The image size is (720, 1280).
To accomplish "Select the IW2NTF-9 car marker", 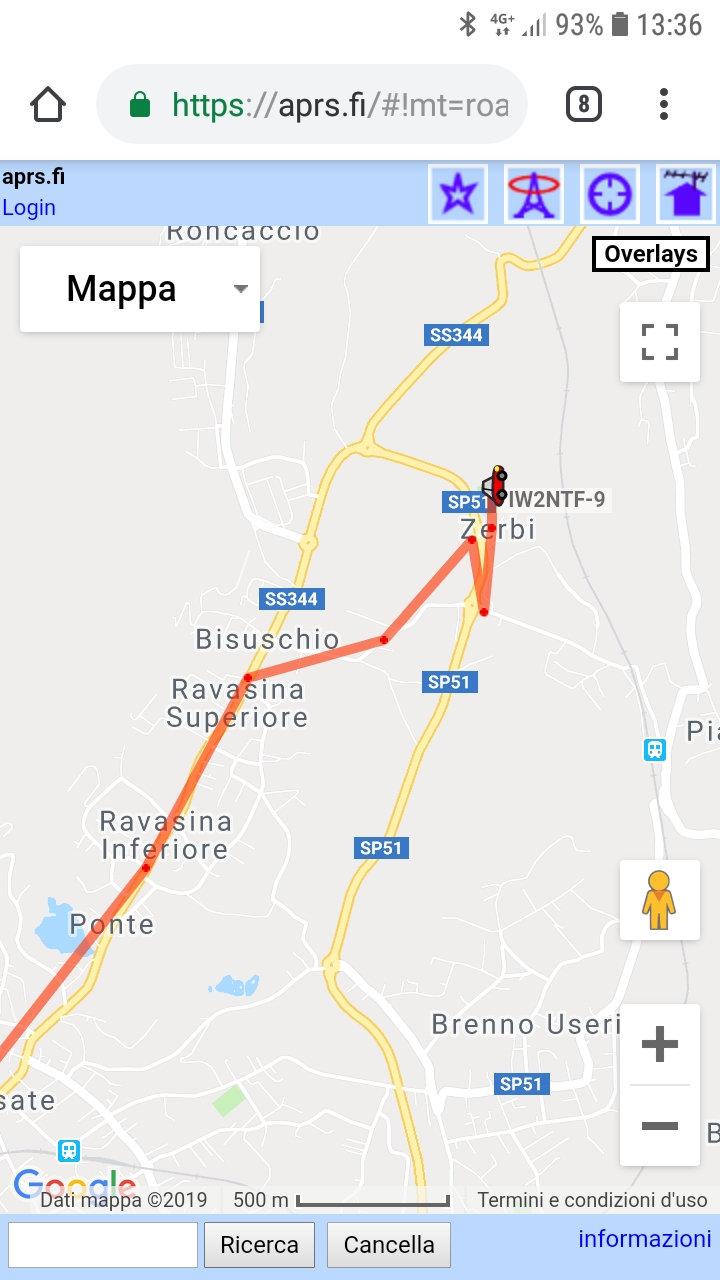I will 496,485.
